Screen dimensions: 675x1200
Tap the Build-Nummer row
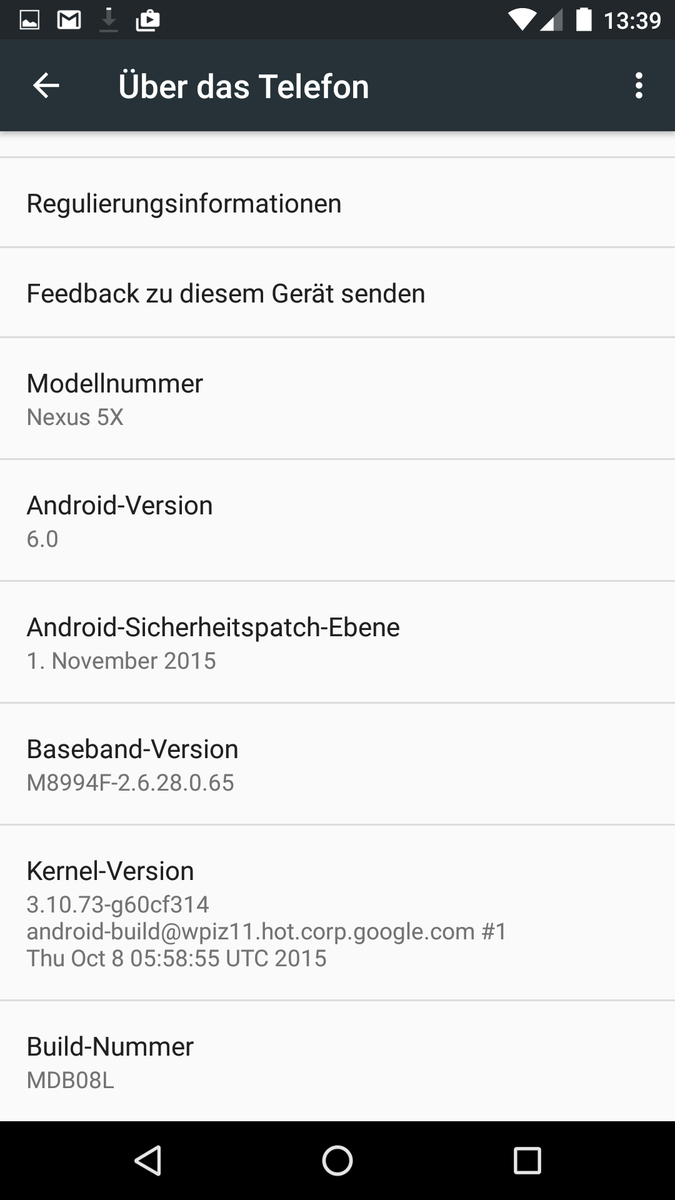[x=337, y=1061]
